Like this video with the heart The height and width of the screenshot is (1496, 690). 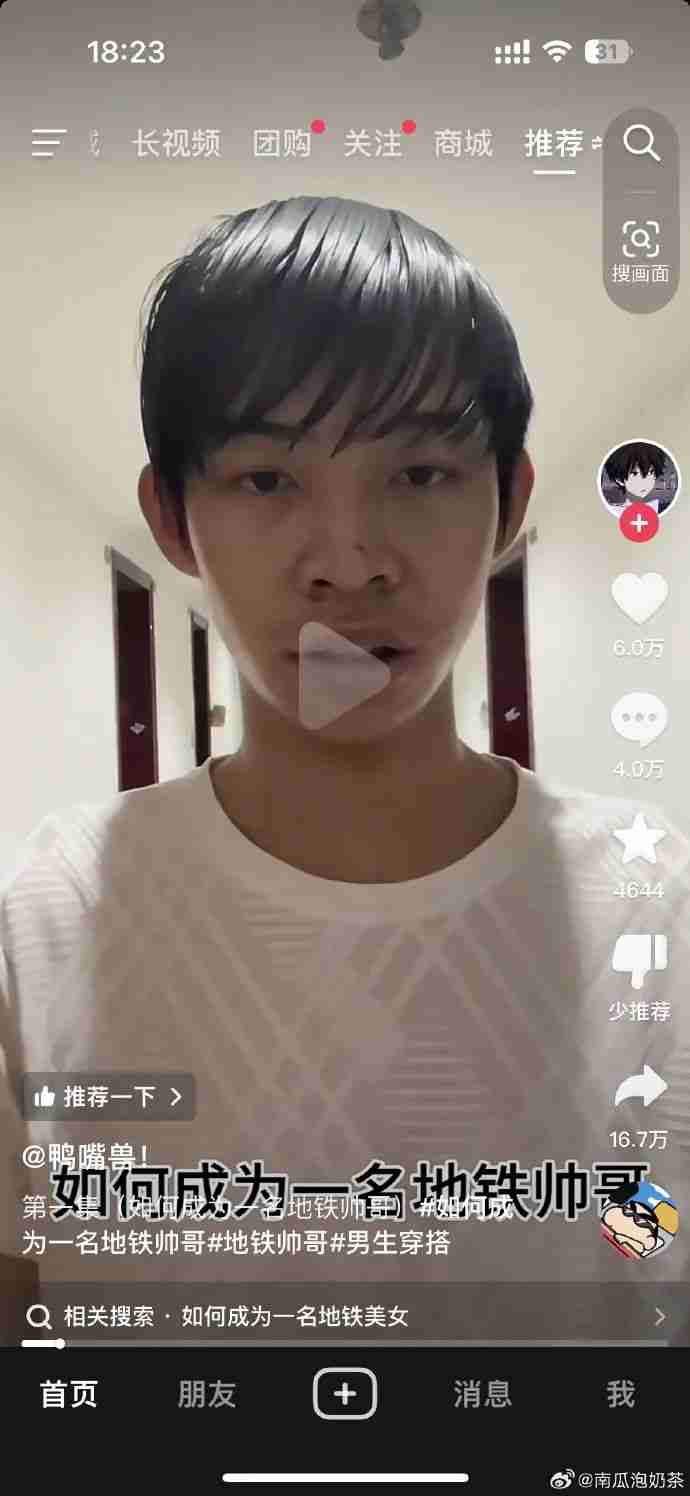[639, 599]
